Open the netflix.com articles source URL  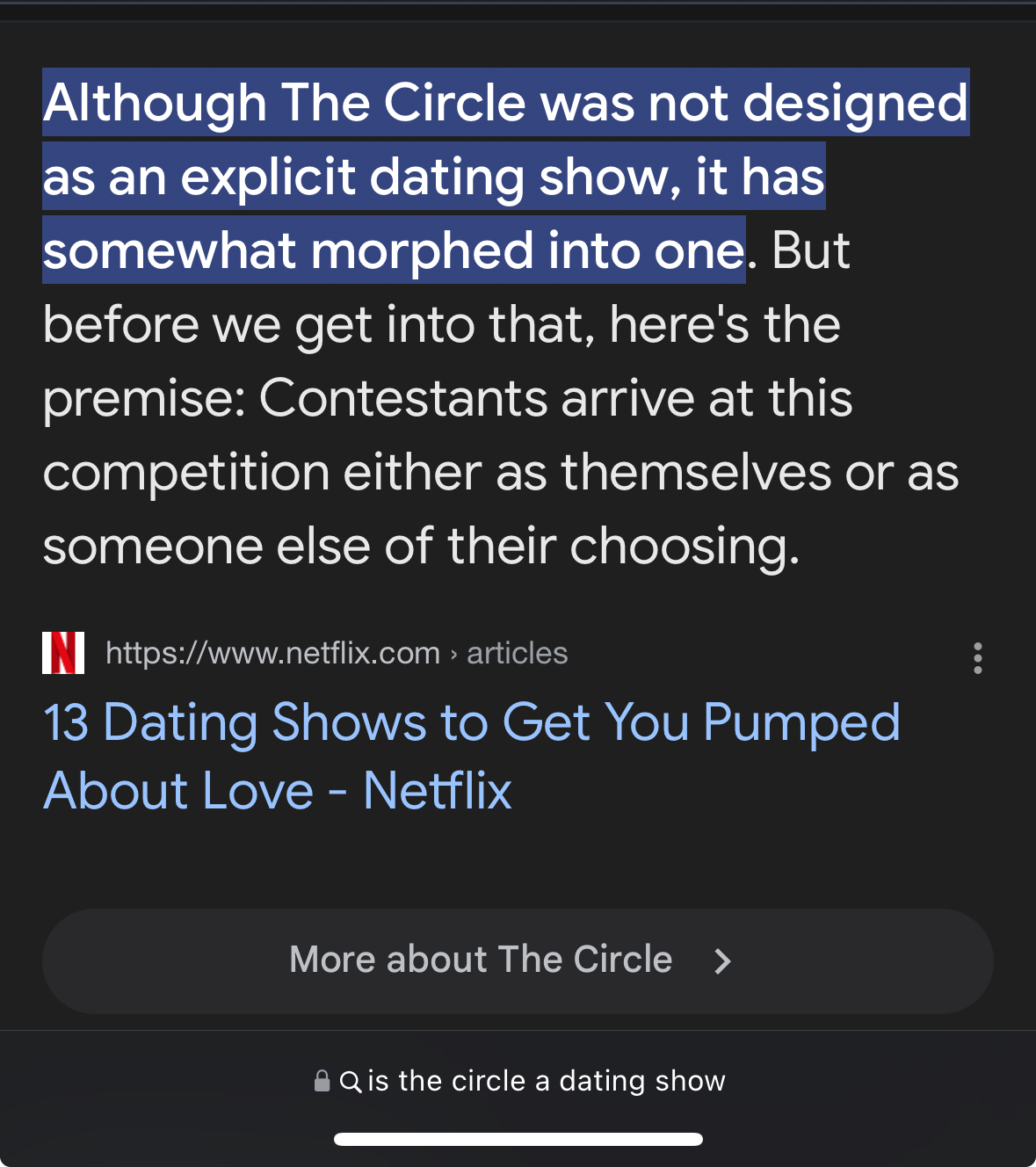click(336, 654)
